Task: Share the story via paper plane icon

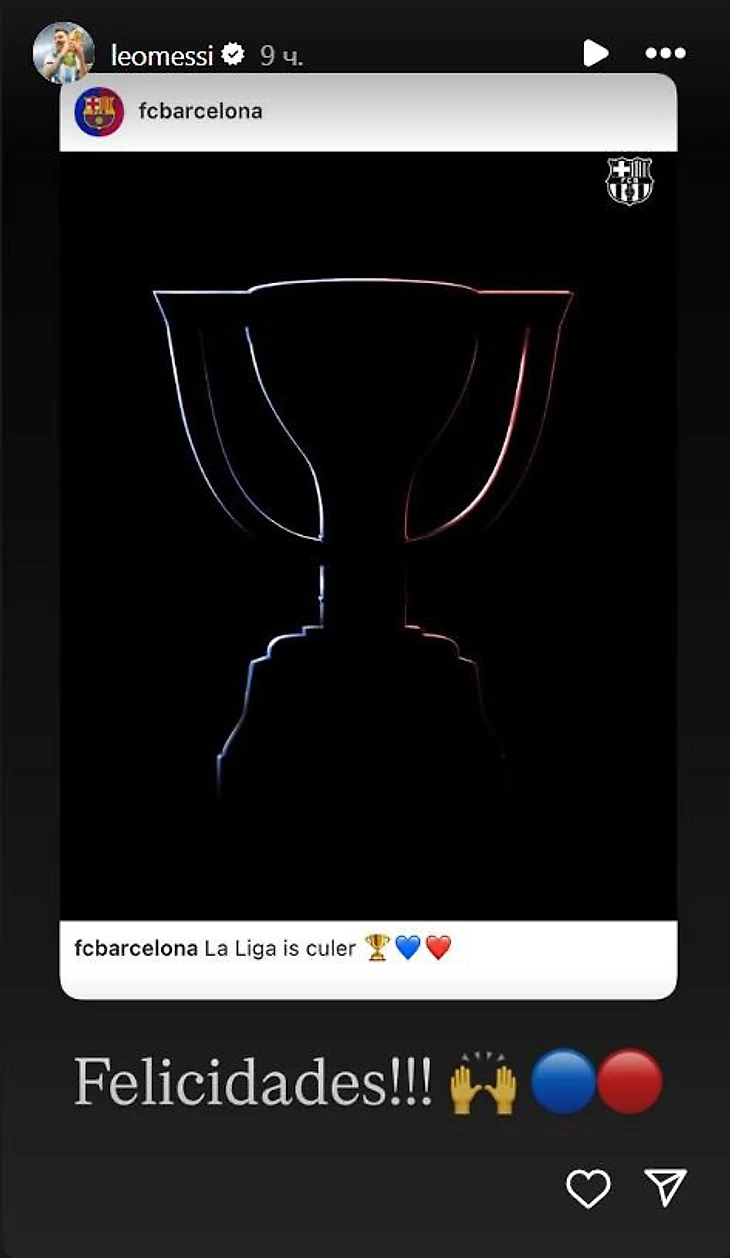Action: point(665,1186)
